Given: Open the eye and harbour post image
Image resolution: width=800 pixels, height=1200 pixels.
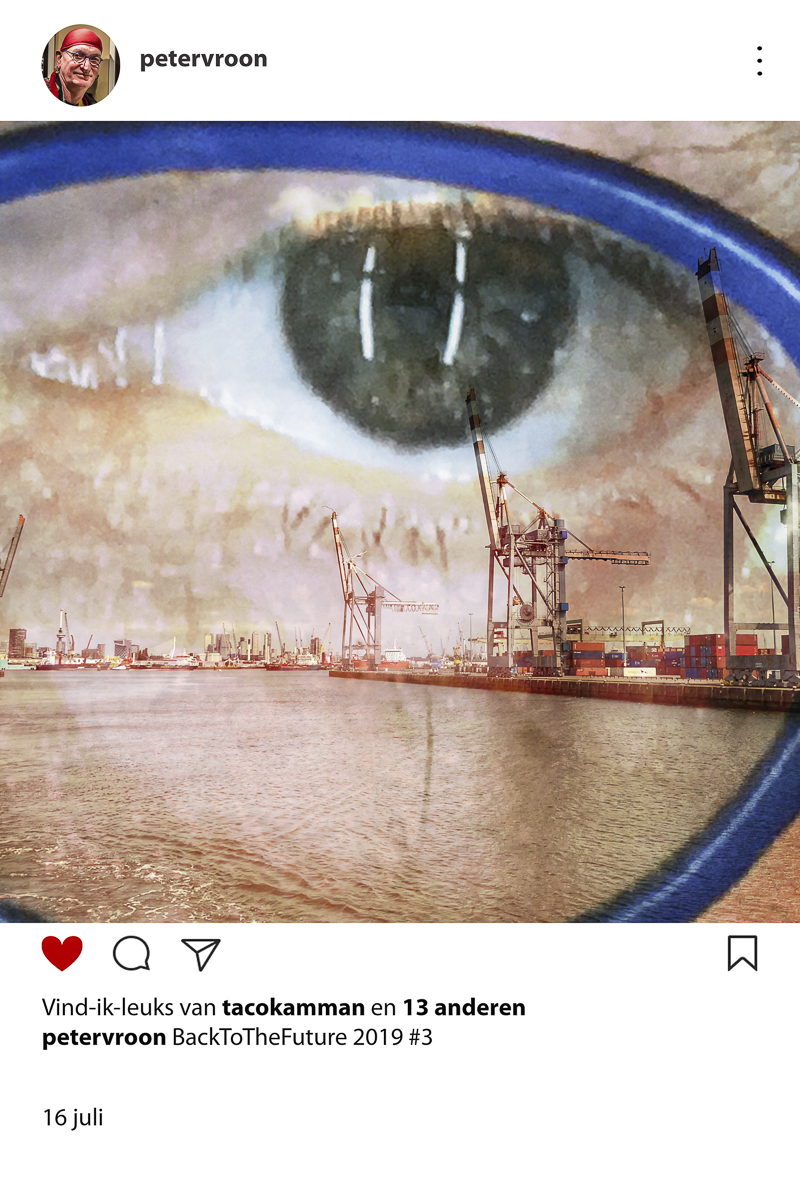Looking at the screenshot, I should click(400, 521).
